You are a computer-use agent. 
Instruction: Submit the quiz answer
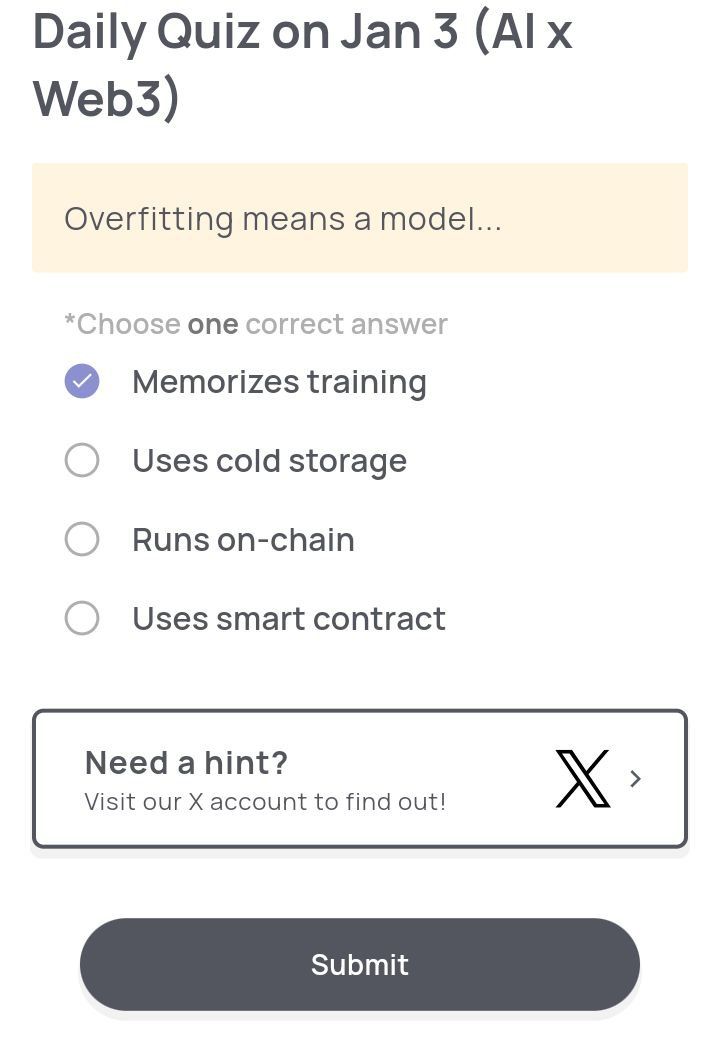(x=360, y=964)
